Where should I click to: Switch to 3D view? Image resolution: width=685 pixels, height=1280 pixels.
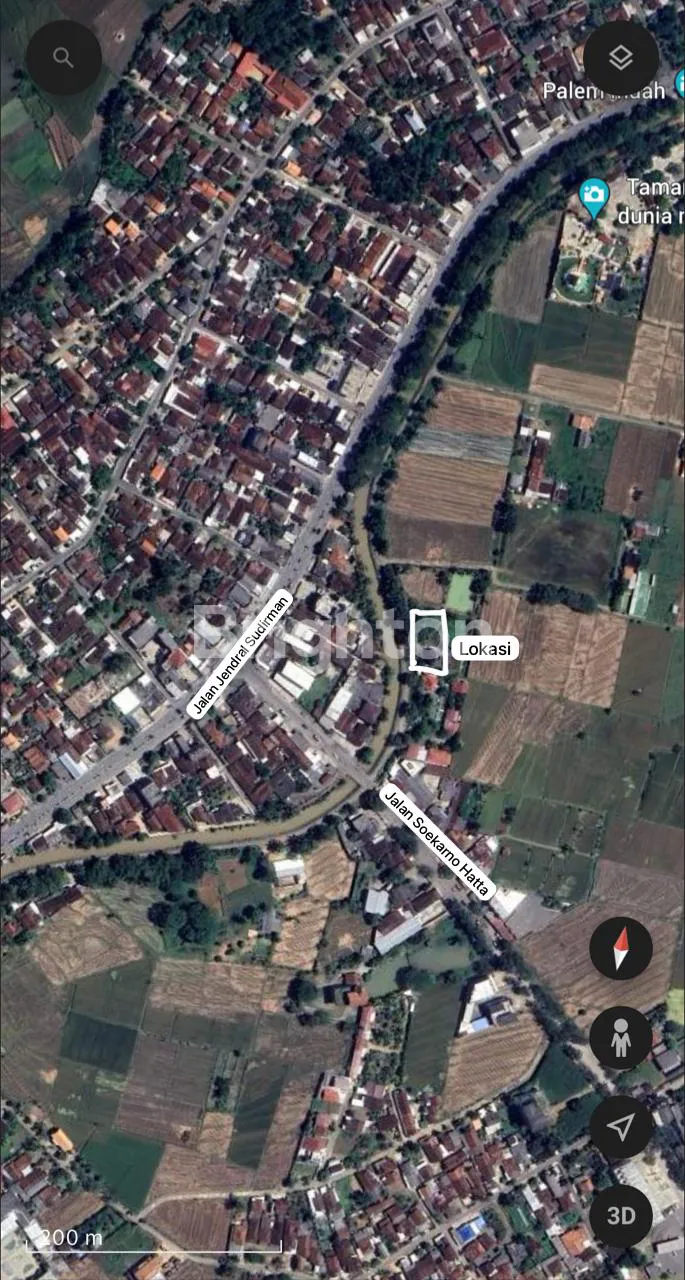[621, 1216]
